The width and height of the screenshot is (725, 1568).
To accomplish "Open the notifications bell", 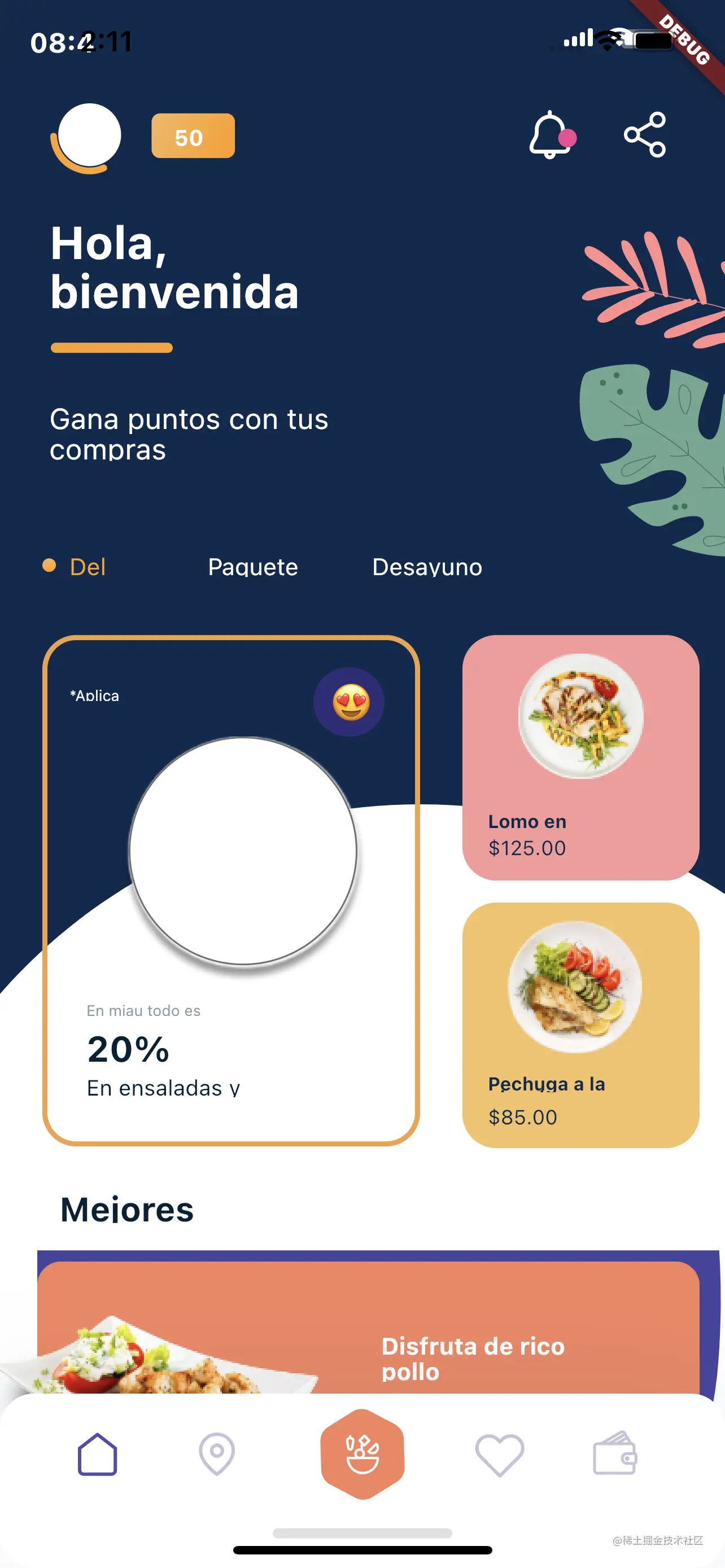I will [x=551, y=135].
